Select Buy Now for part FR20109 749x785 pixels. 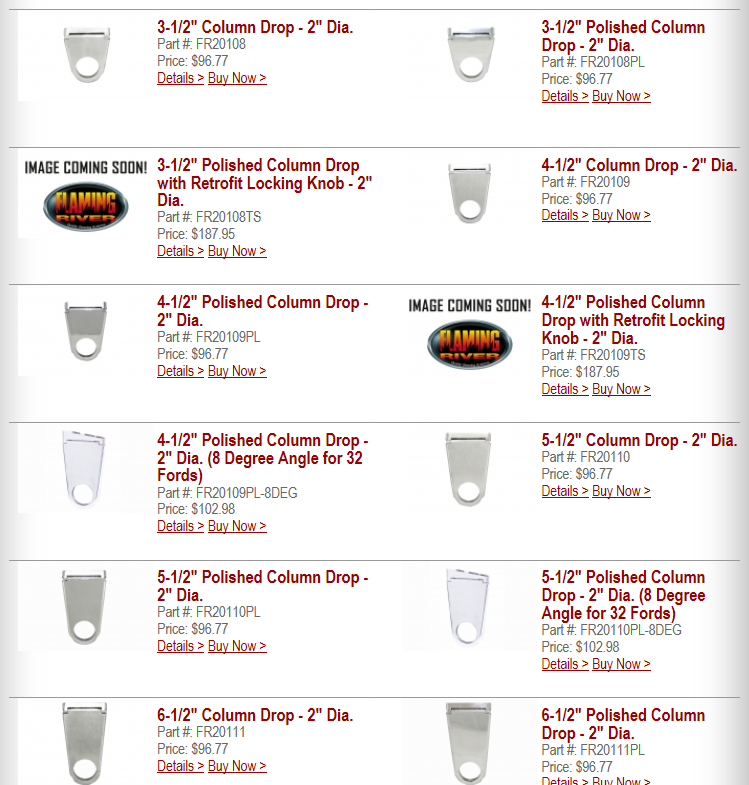click(x=621, y=215)
